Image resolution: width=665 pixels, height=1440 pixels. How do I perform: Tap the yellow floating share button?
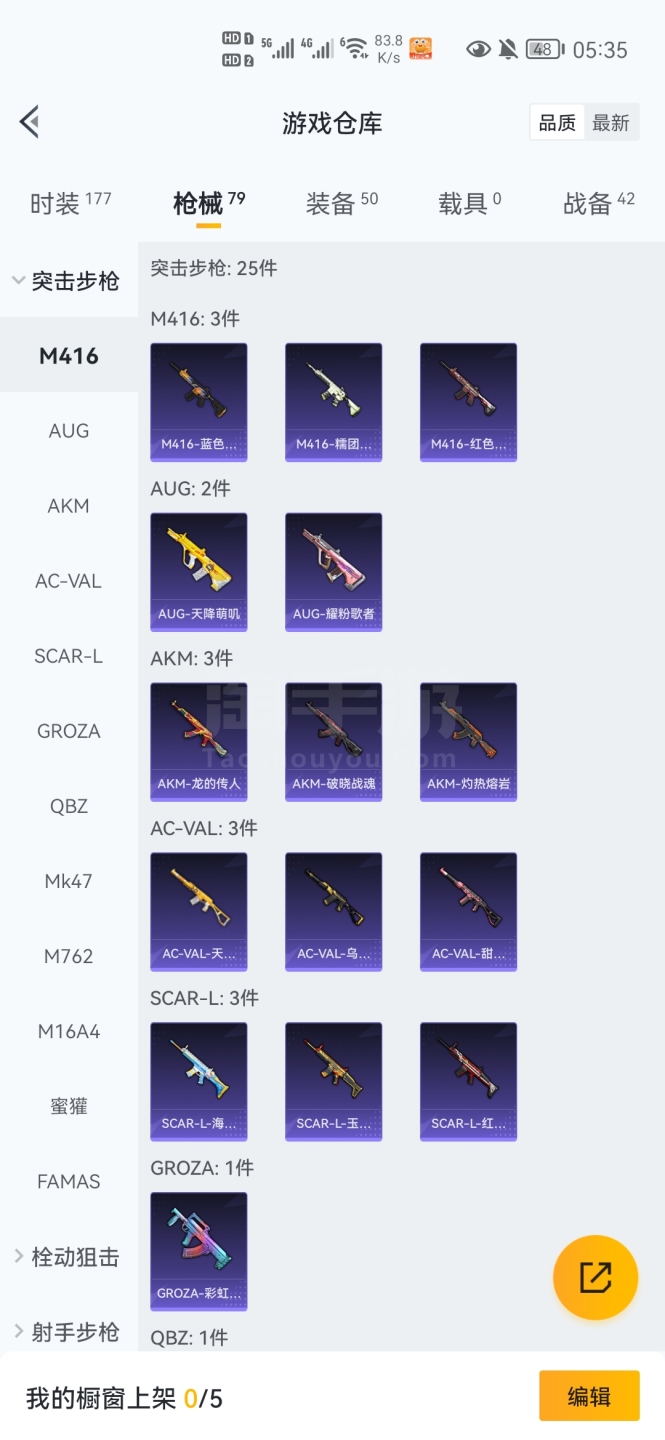pyautogui.click(x=595, y=1277)
